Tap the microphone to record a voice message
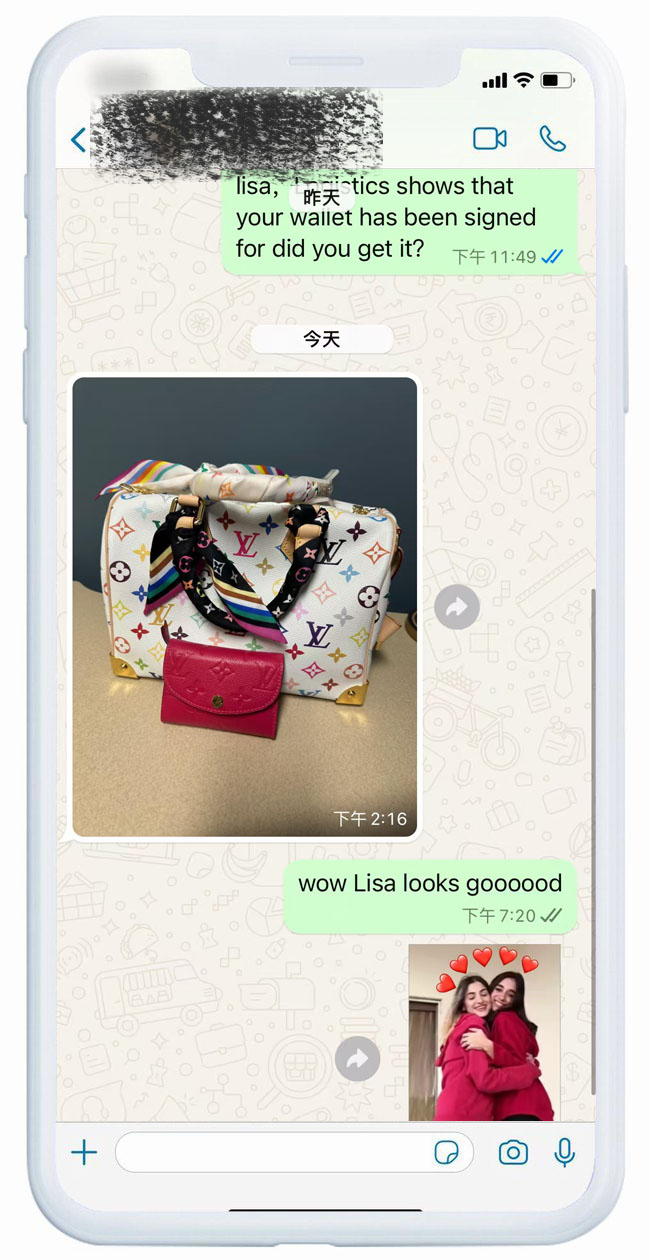The width and height of the screenshot is (650, 1260). 565,1153
